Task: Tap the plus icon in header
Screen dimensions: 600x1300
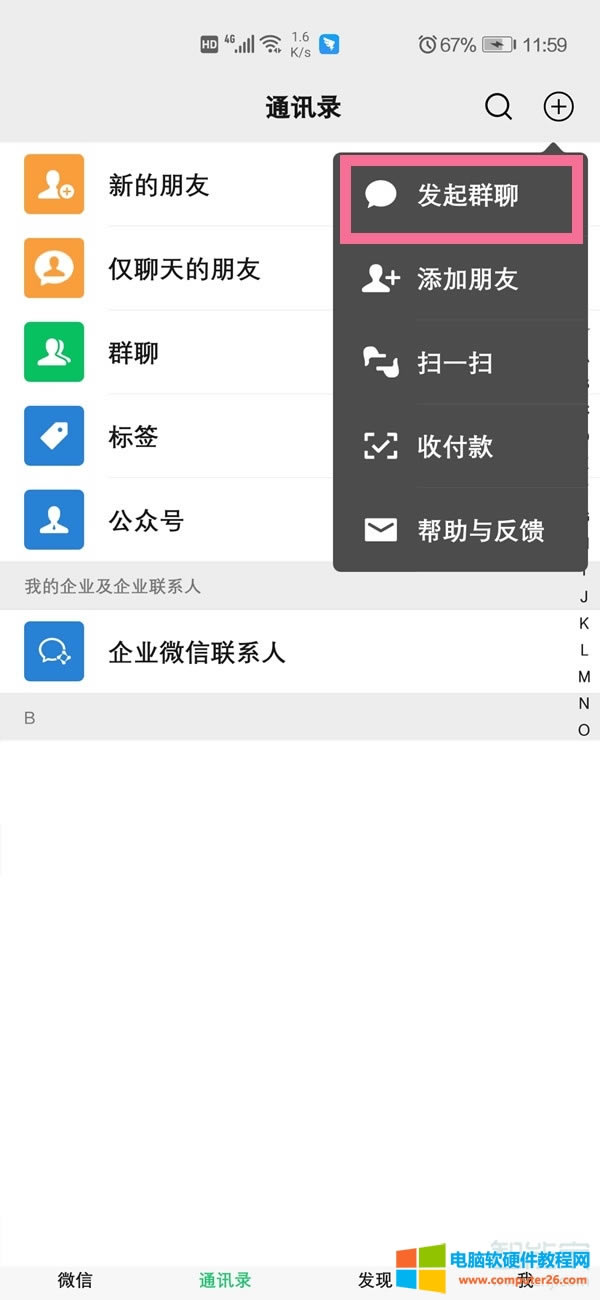Action: pos(558,106)
